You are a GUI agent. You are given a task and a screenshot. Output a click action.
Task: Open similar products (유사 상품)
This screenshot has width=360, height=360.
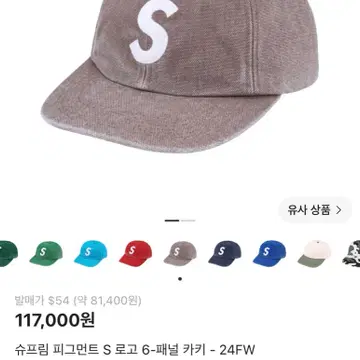pos(315,210)
